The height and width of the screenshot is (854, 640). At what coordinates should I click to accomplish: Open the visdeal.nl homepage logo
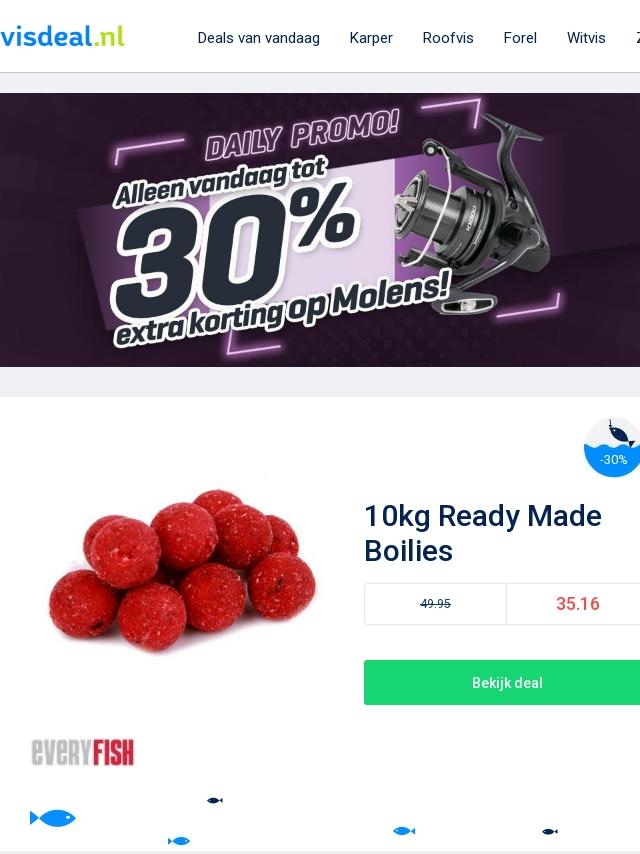click(x=62, y=37)
